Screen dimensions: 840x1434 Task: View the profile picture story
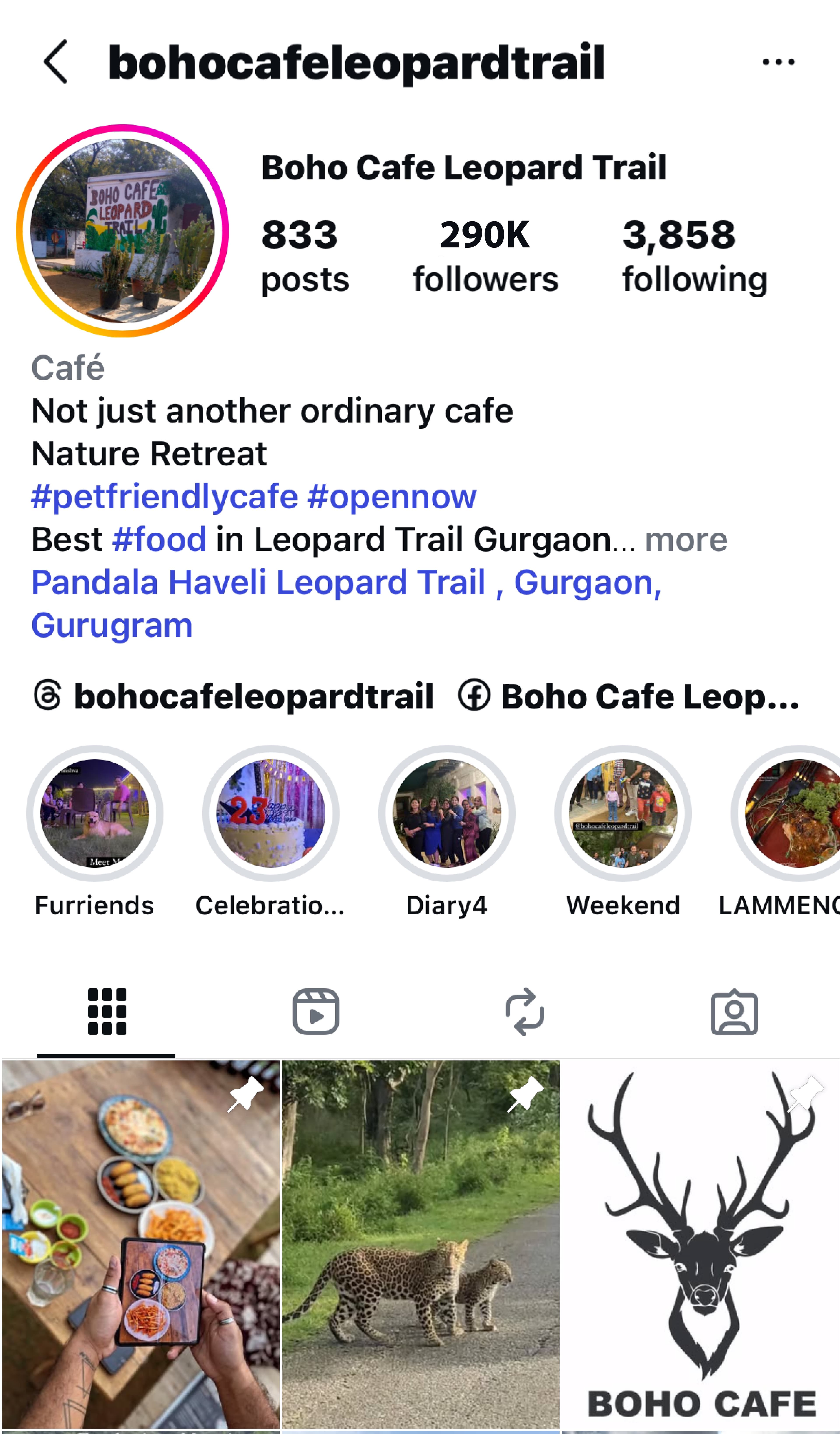pos(122,230)
